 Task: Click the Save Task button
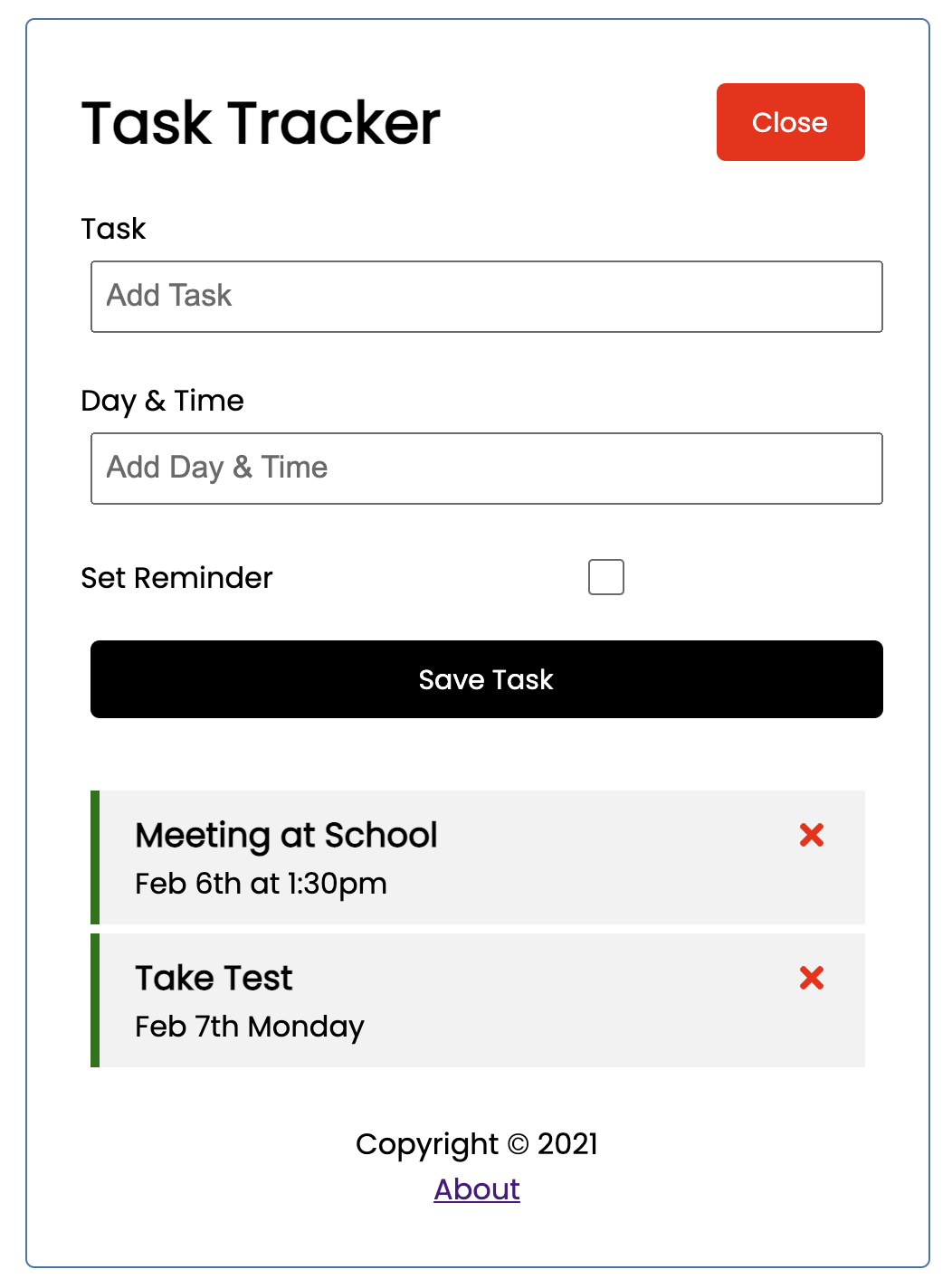click(x=486, y=679)
